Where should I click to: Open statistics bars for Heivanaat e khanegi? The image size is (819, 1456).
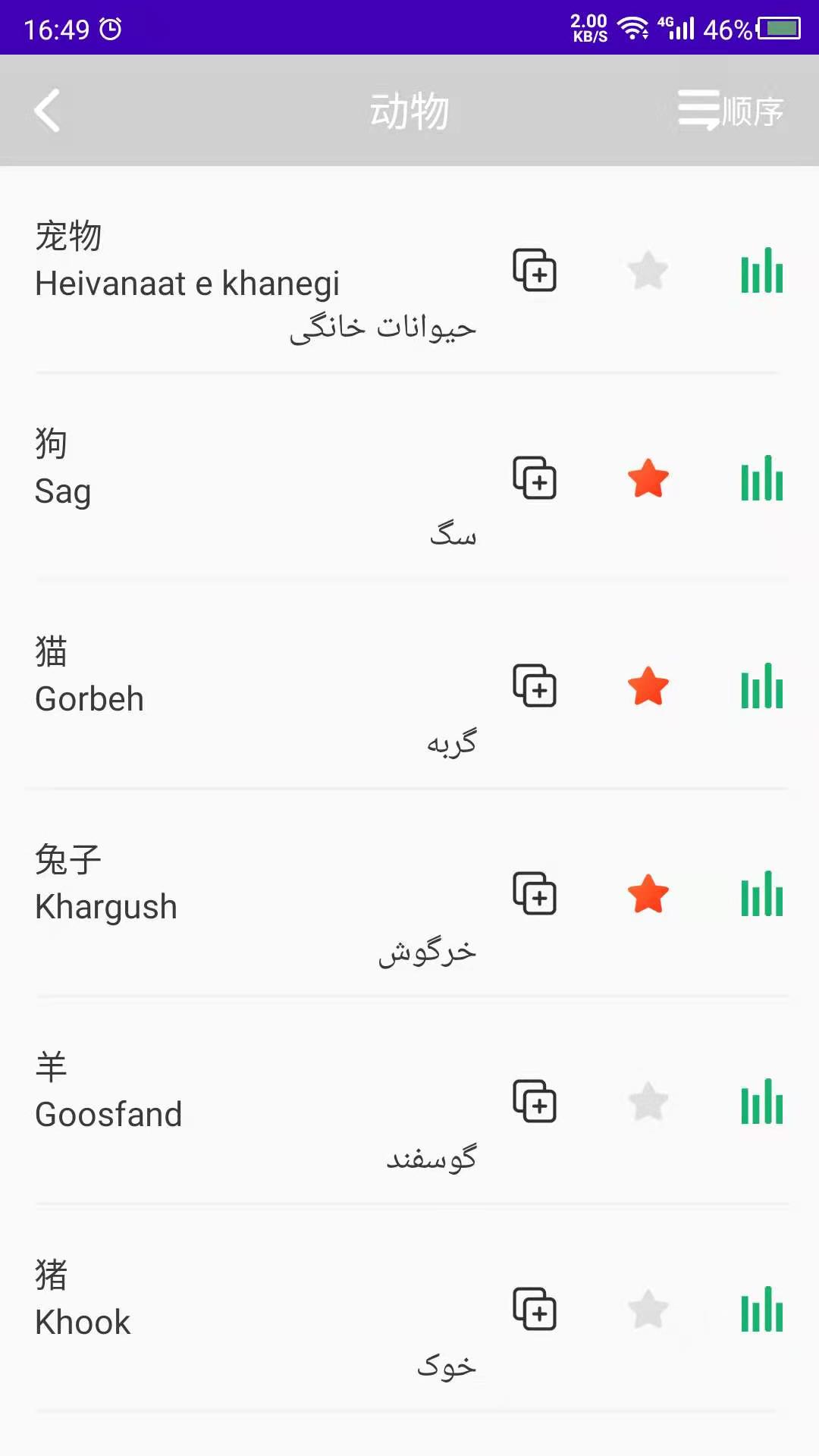pos(761,269)
